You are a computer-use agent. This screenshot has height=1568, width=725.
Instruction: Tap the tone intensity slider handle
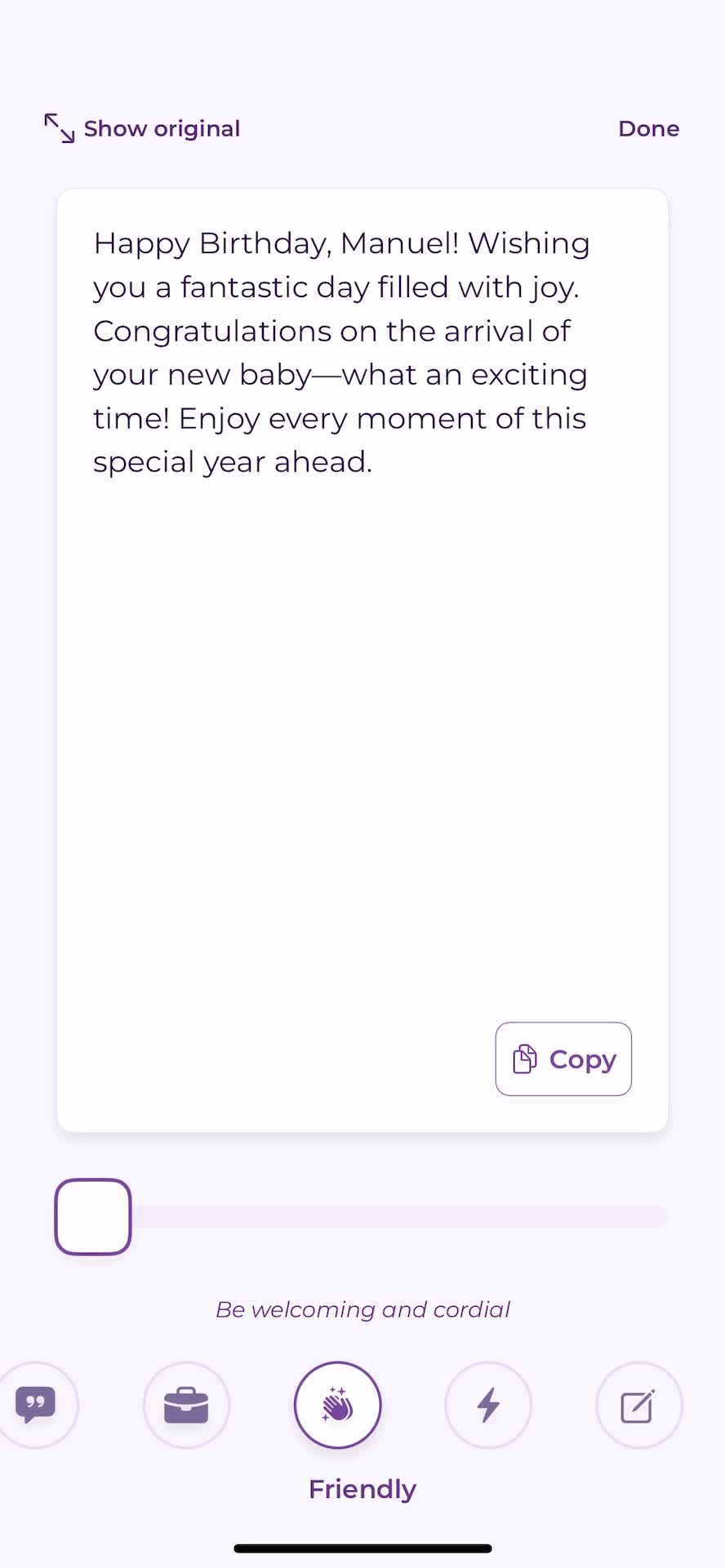93,1216
